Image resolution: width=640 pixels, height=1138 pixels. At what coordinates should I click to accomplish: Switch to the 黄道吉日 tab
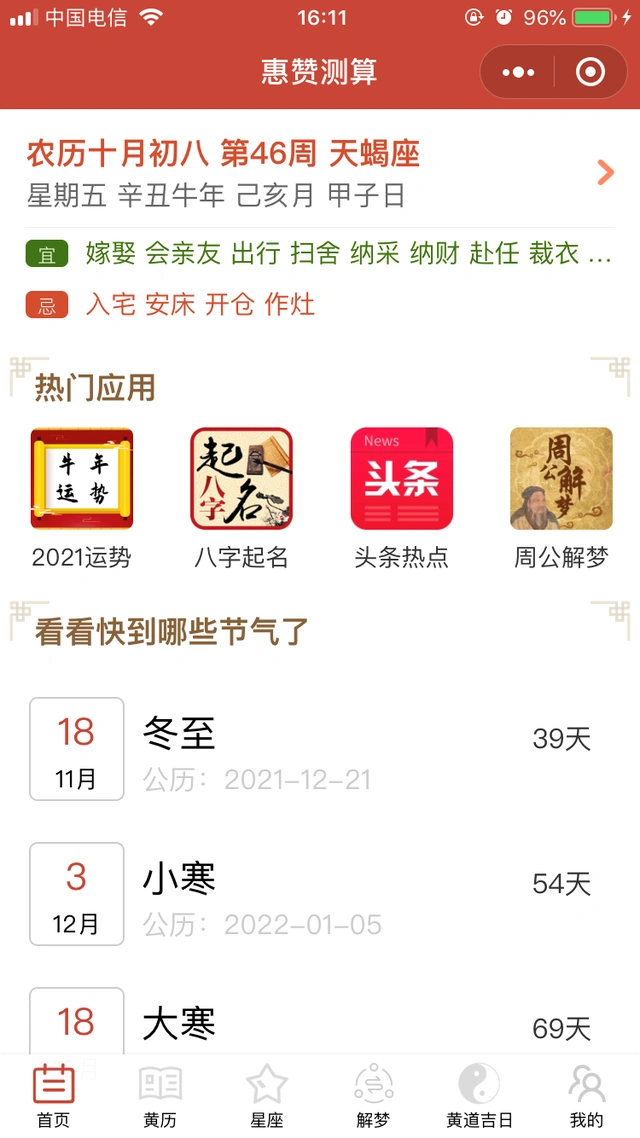point(479,1096)
